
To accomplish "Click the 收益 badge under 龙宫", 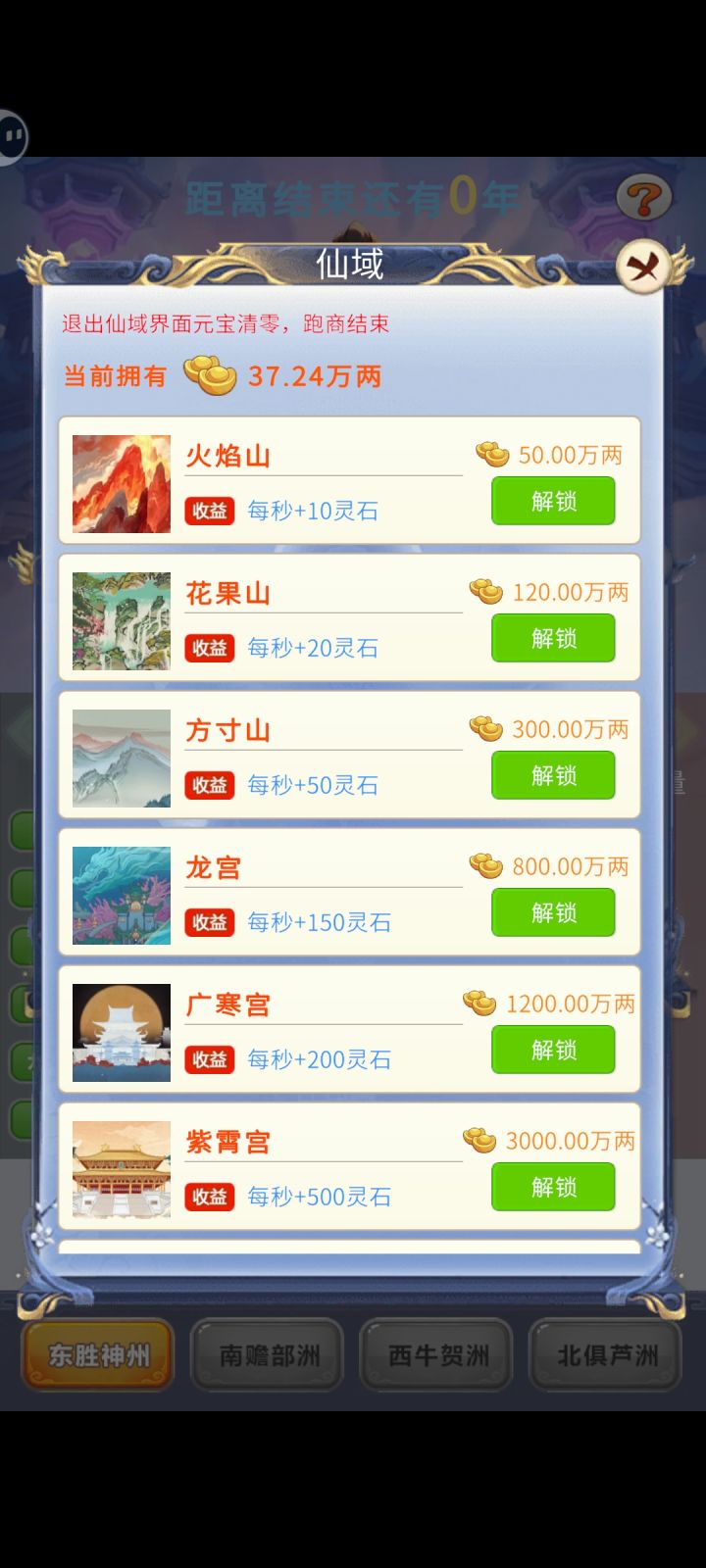I will 210,922.
